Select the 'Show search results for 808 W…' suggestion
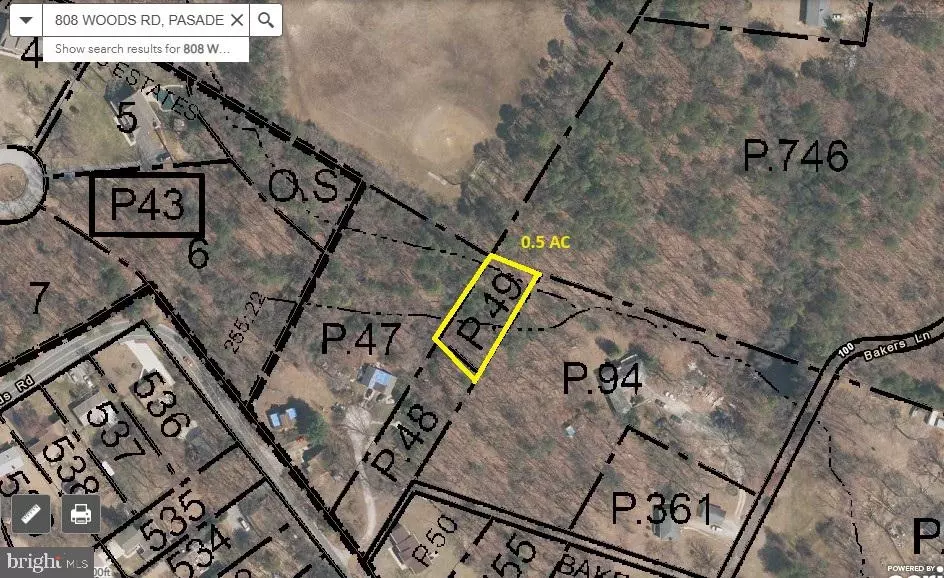Image resolution: width=944 pixels, height=578 pixels. [146, 49]
